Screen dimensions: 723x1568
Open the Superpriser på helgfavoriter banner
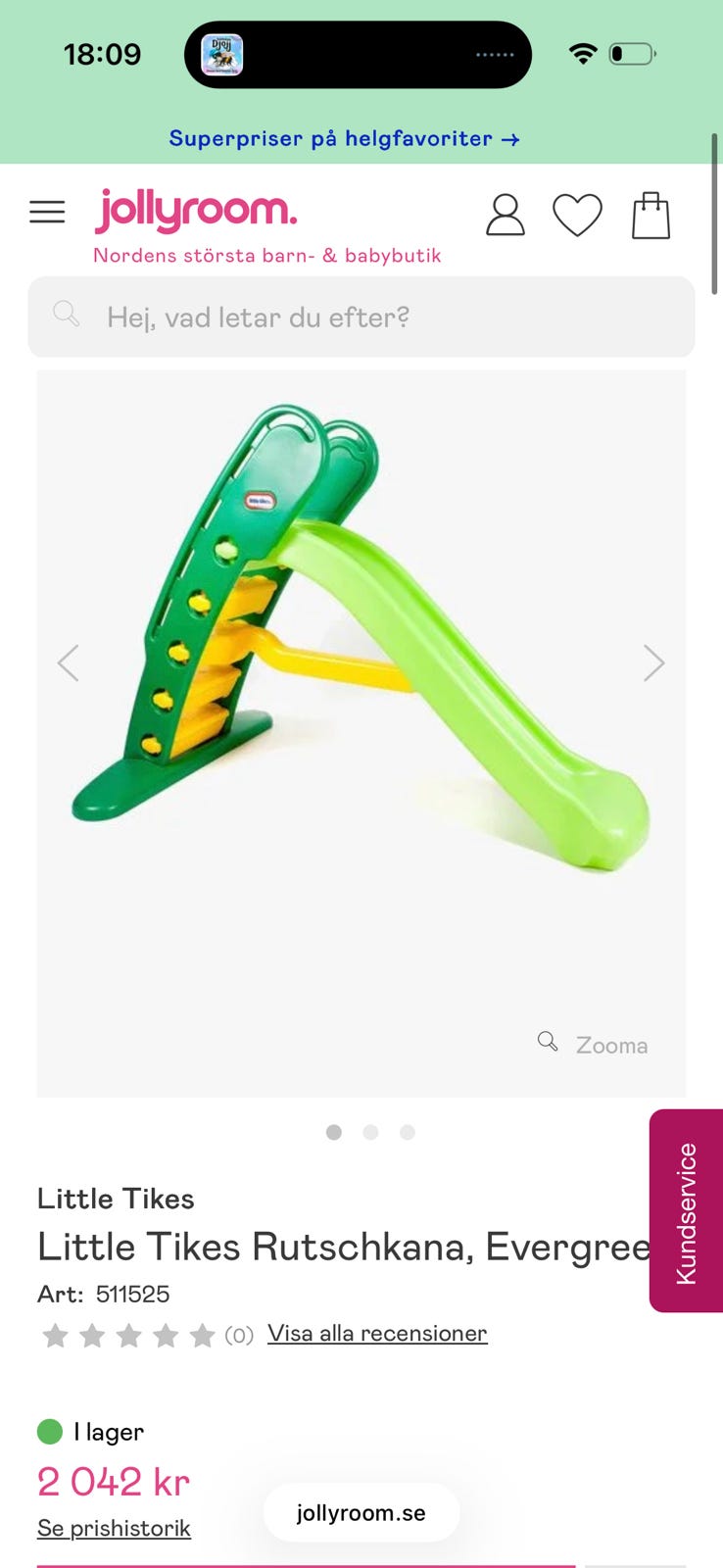344,138
